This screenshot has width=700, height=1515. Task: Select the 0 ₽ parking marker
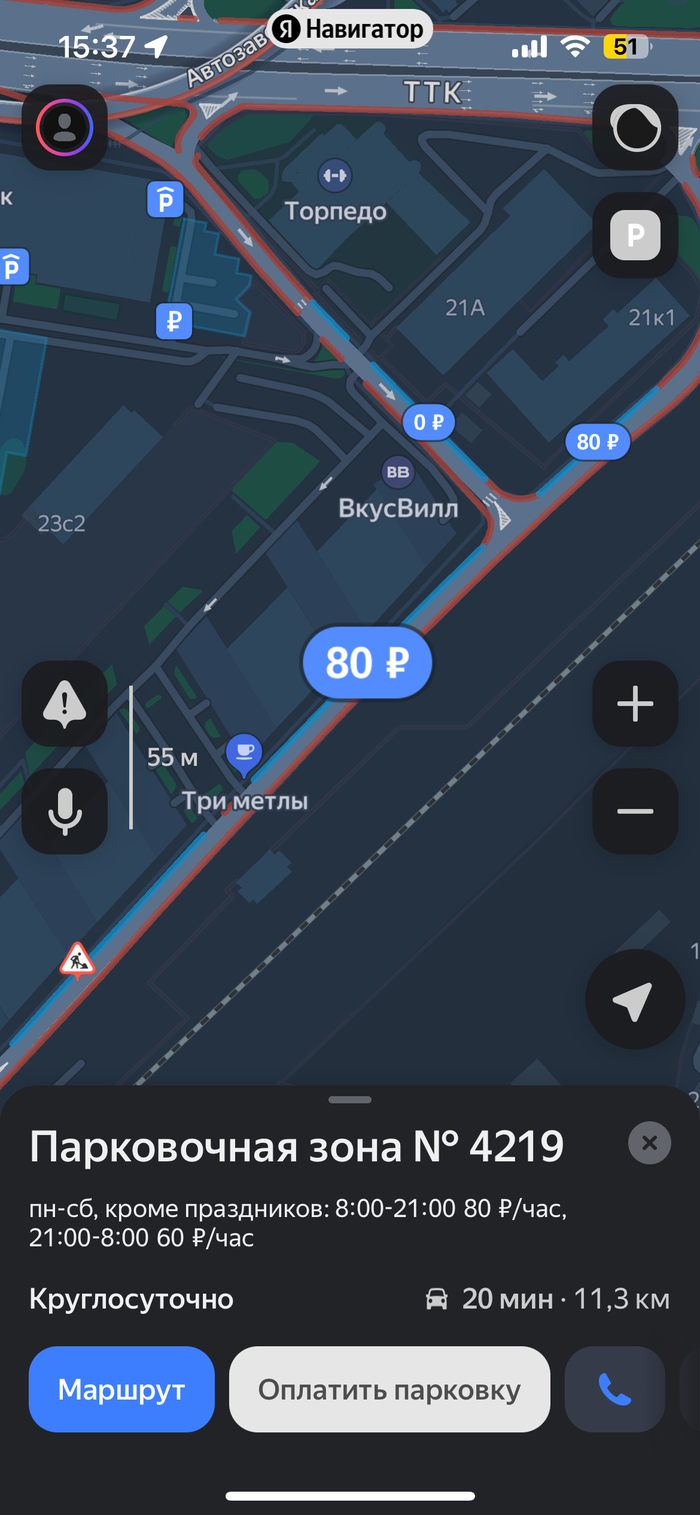coord(429,423)
